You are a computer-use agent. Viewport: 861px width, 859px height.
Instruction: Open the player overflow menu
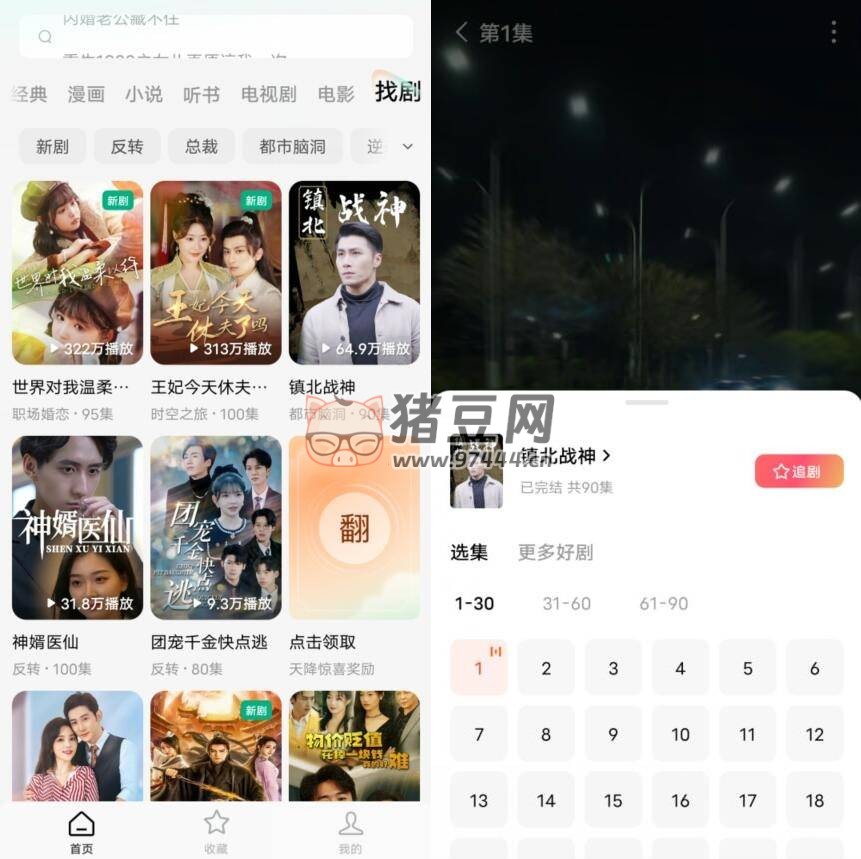(x=833, y=32)
